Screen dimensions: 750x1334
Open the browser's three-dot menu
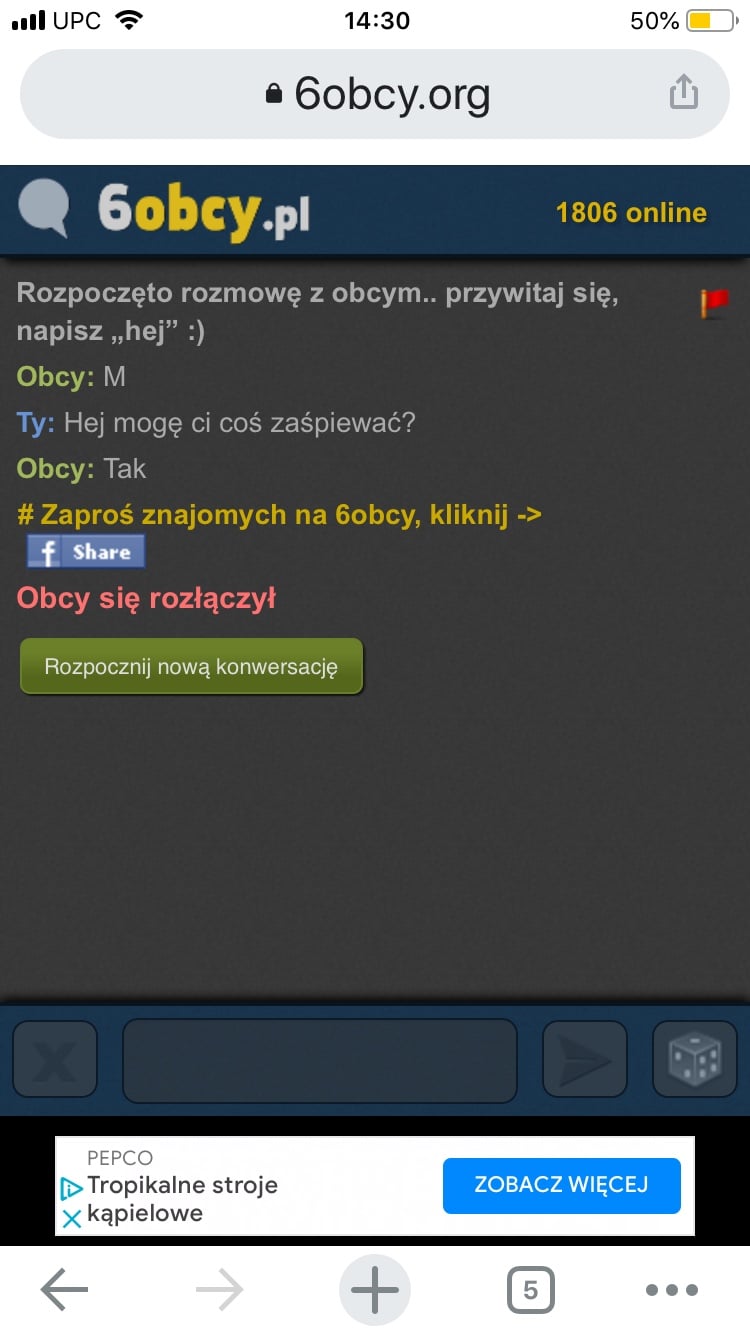(672, 1290)
